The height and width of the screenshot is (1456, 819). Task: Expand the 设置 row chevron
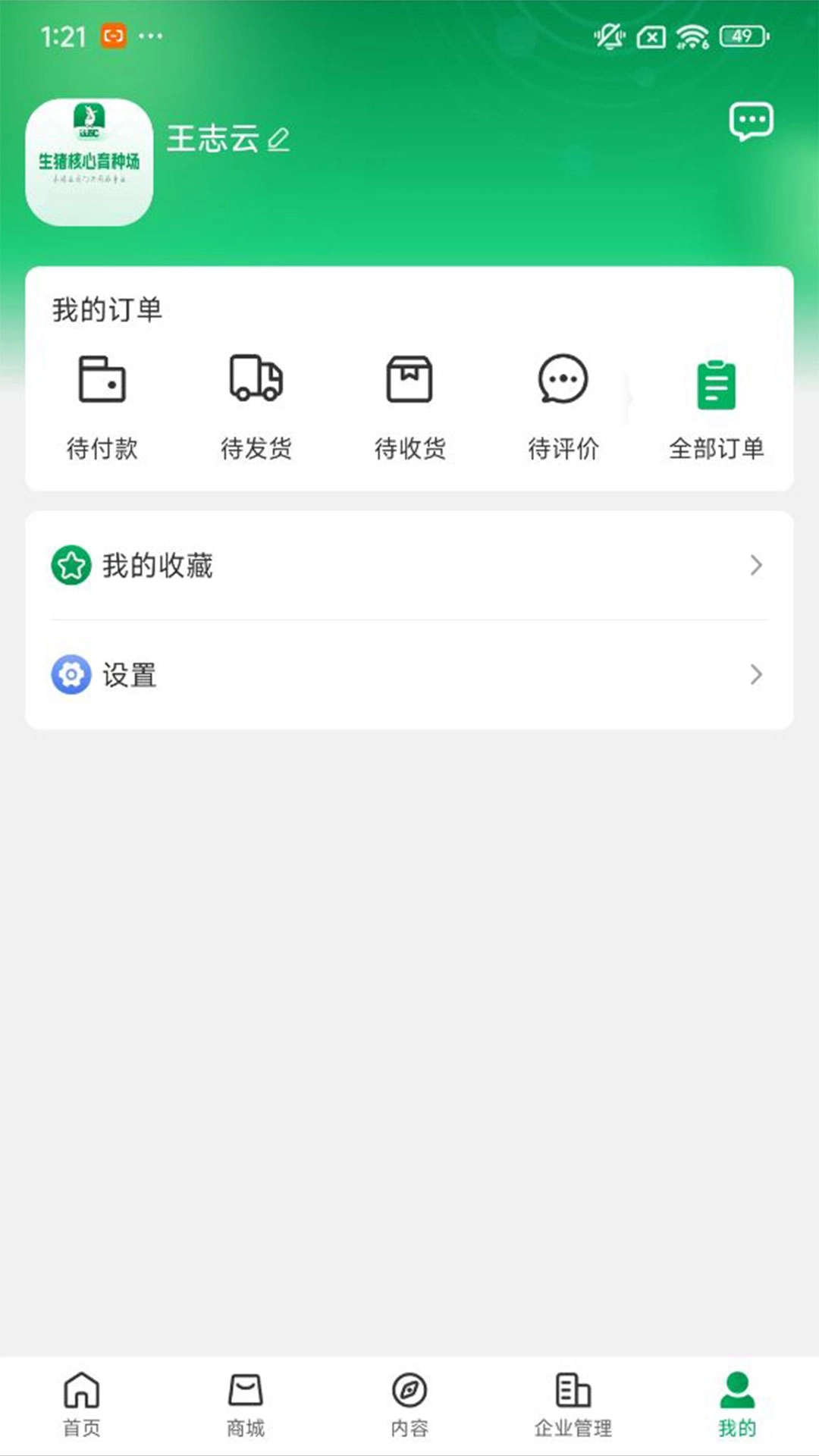(x=755, y=676)
